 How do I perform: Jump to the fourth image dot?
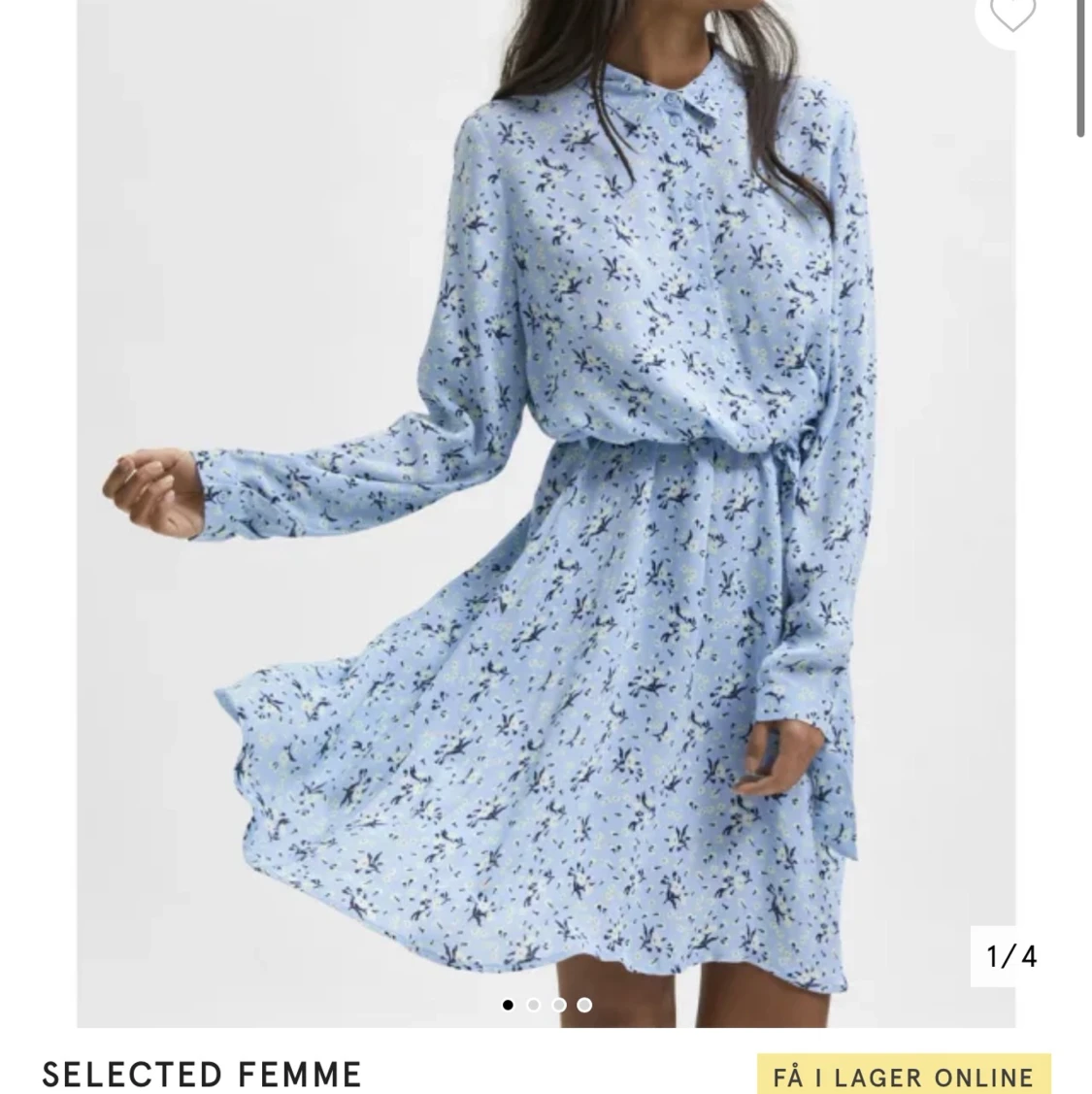pyautogui.click(x=584, y=1005)
